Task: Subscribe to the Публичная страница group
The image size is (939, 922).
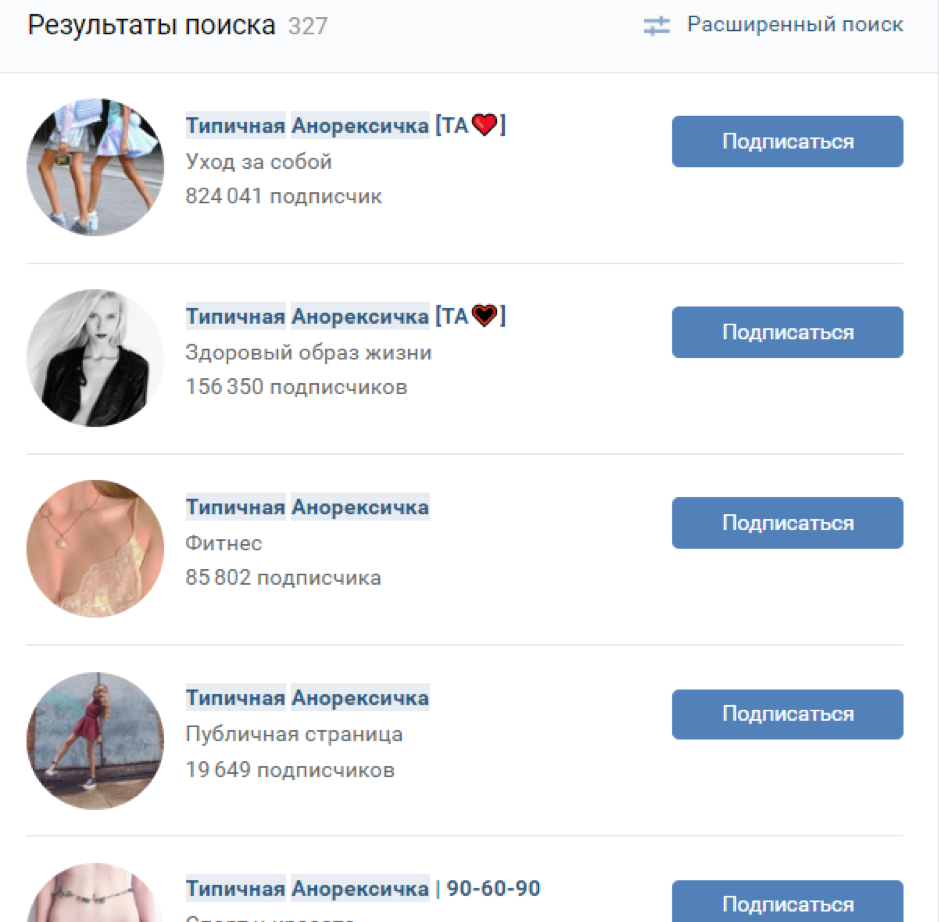Action: click(x=787, y=714)
